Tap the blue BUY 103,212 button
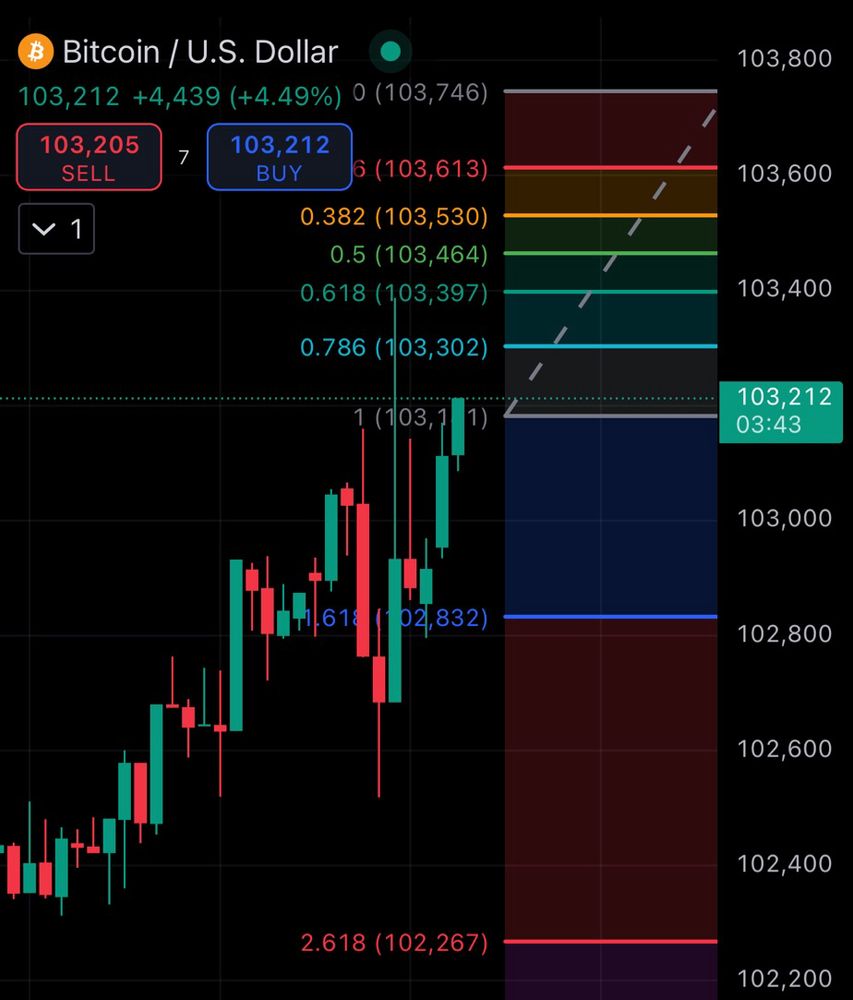The height and width of the screenshot is (1000, 853). (279, 157)
